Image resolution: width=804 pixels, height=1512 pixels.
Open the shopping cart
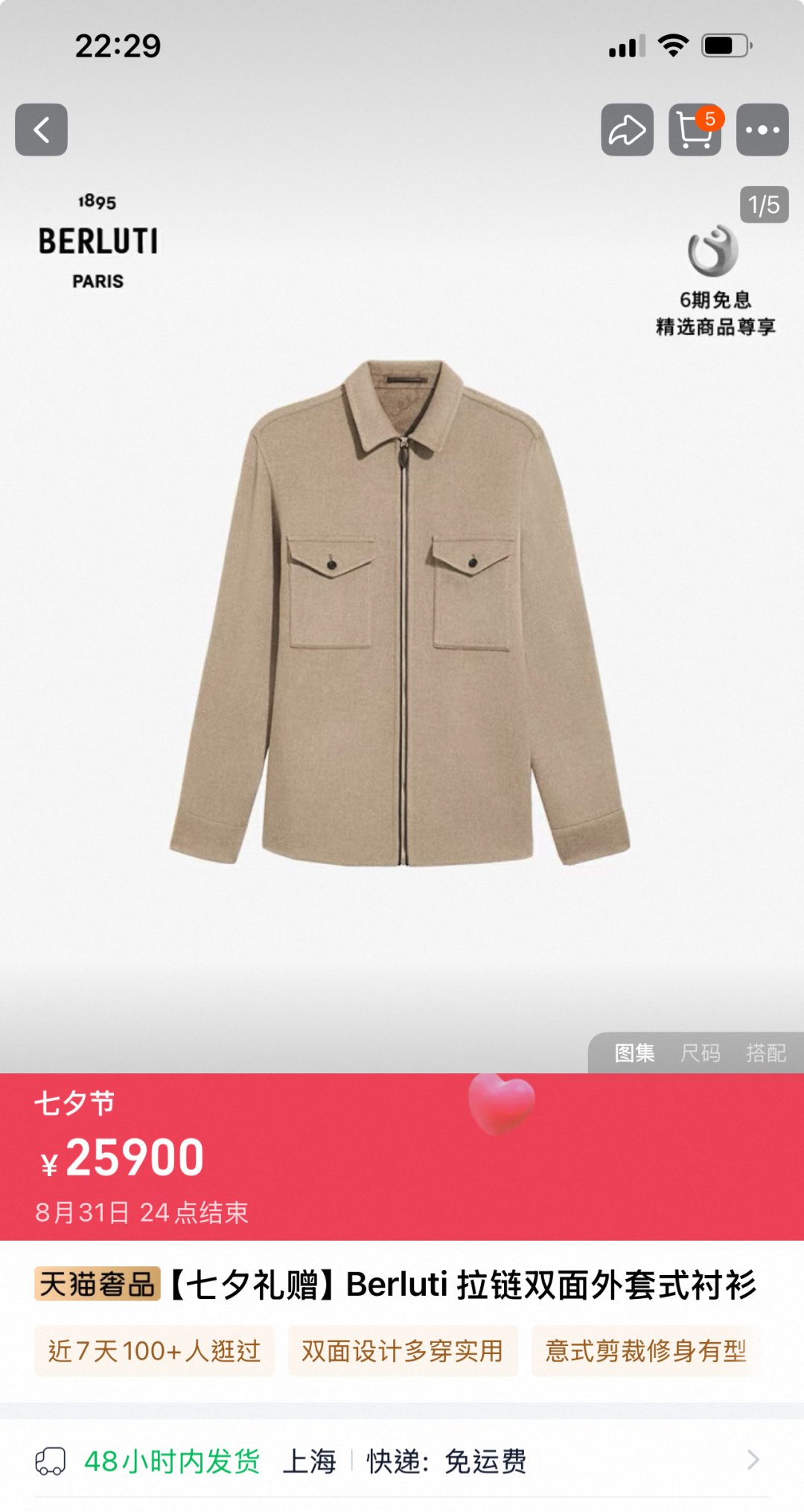click(695, 130)
